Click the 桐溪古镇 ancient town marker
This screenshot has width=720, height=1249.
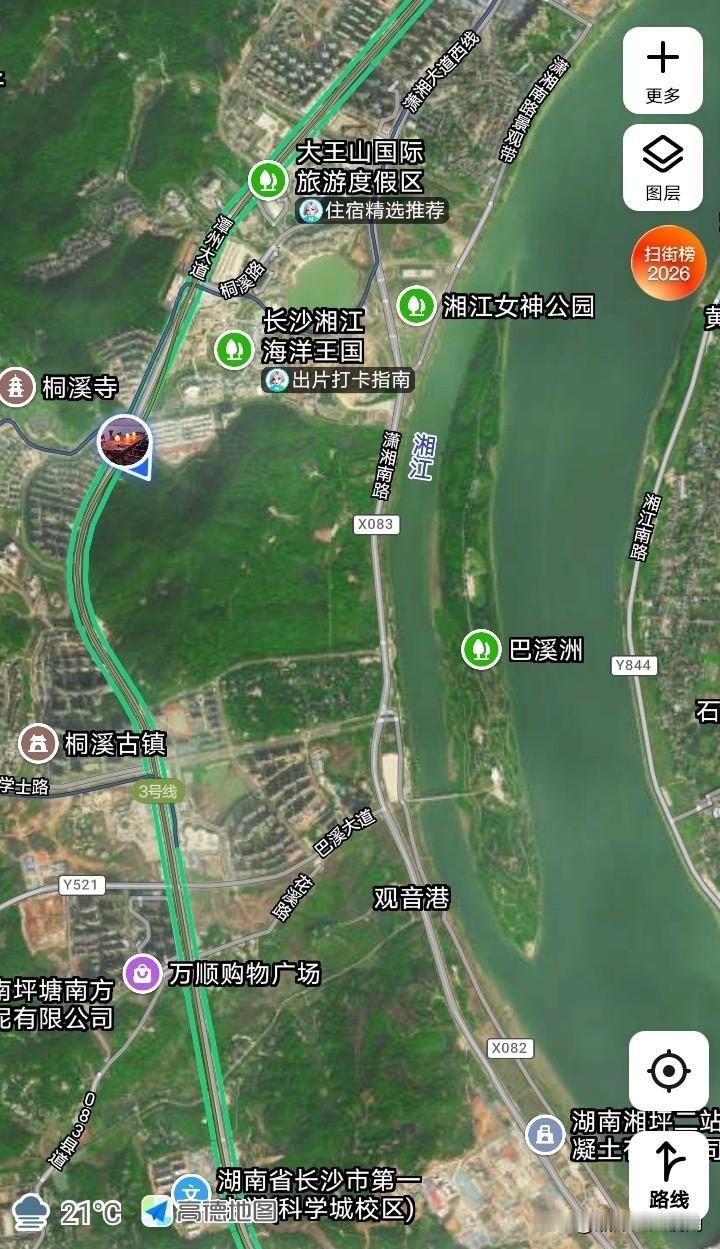(38, 741)
